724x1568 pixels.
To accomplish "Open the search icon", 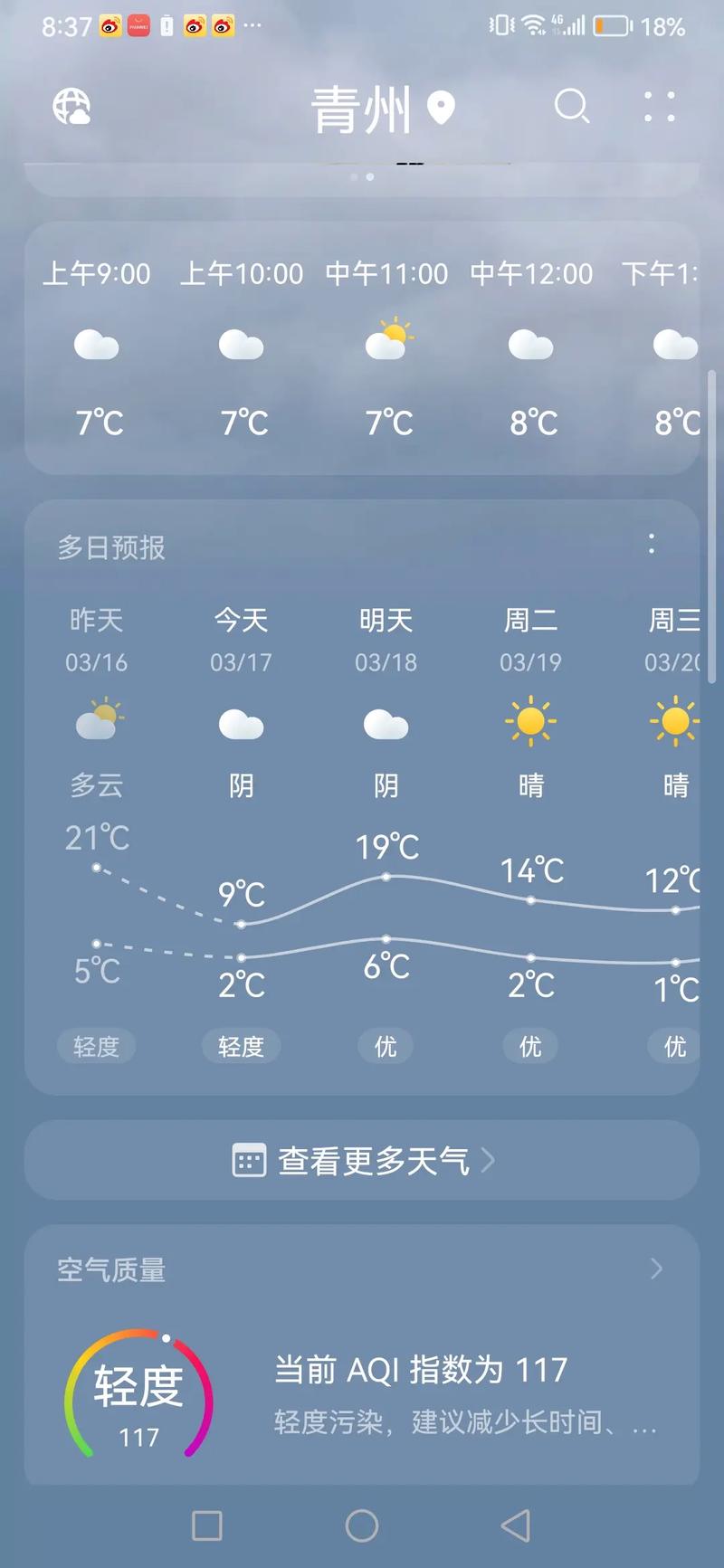I will pos(572,108).
